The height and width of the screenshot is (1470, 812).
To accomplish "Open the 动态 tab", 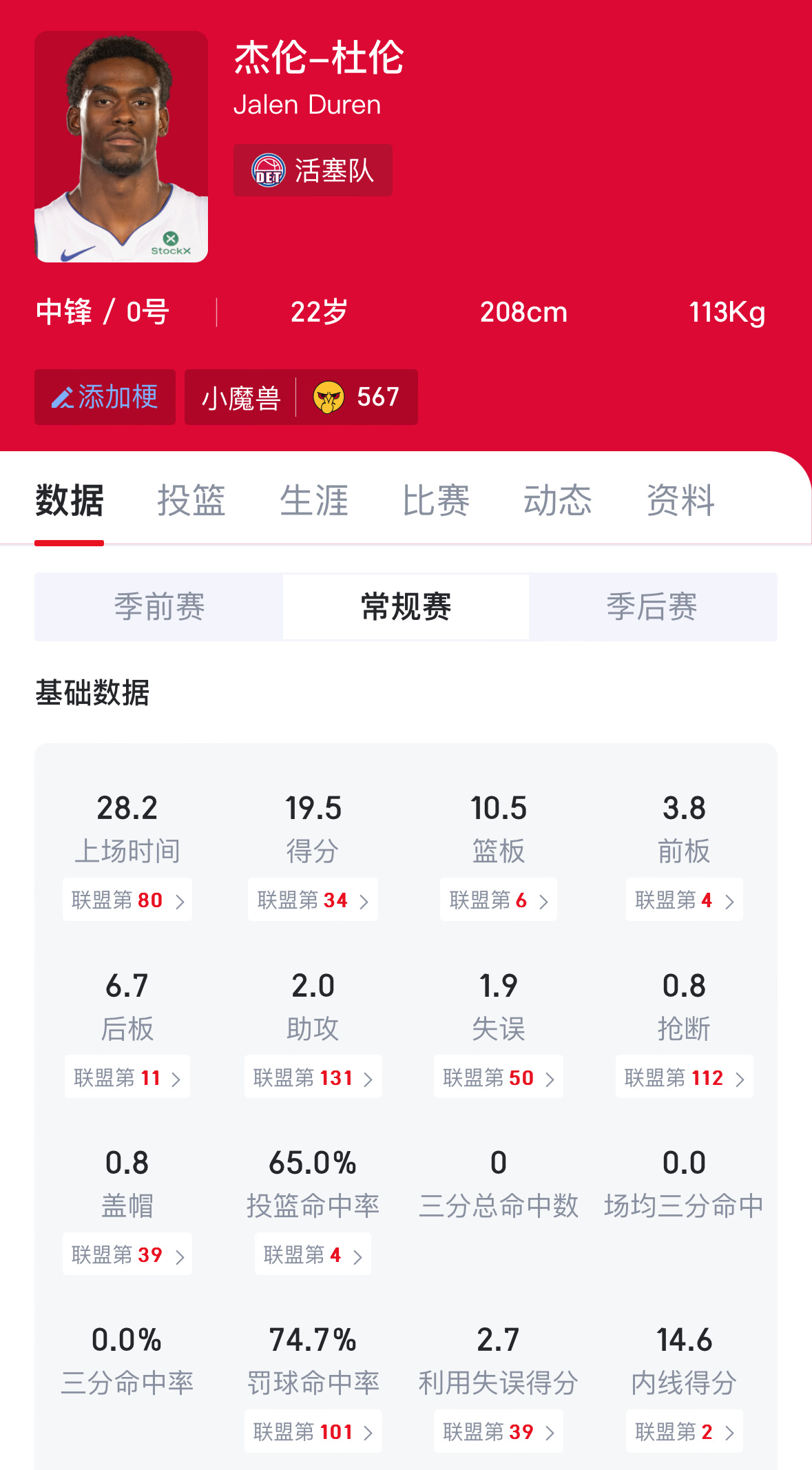I will [558, 501].
